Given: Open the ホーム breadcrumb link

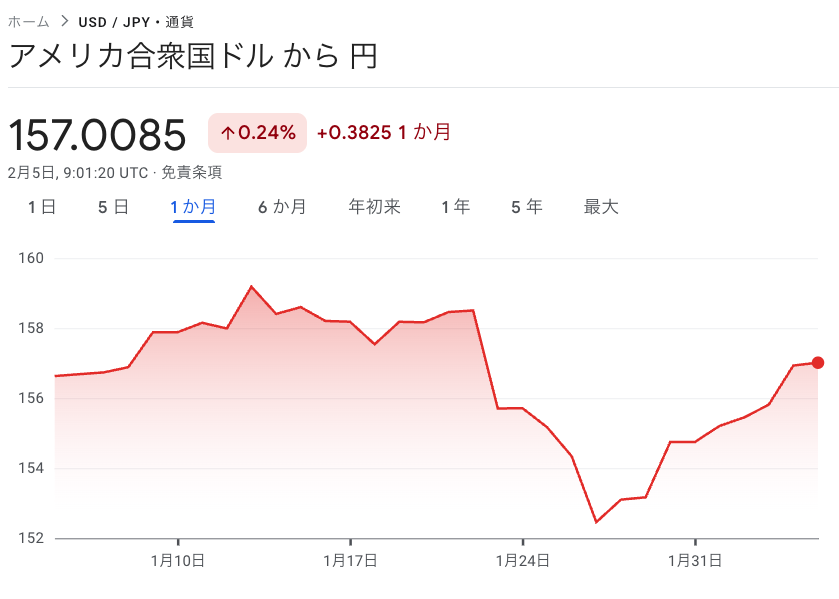Looking at the screenshot, I should coord(28,21).
